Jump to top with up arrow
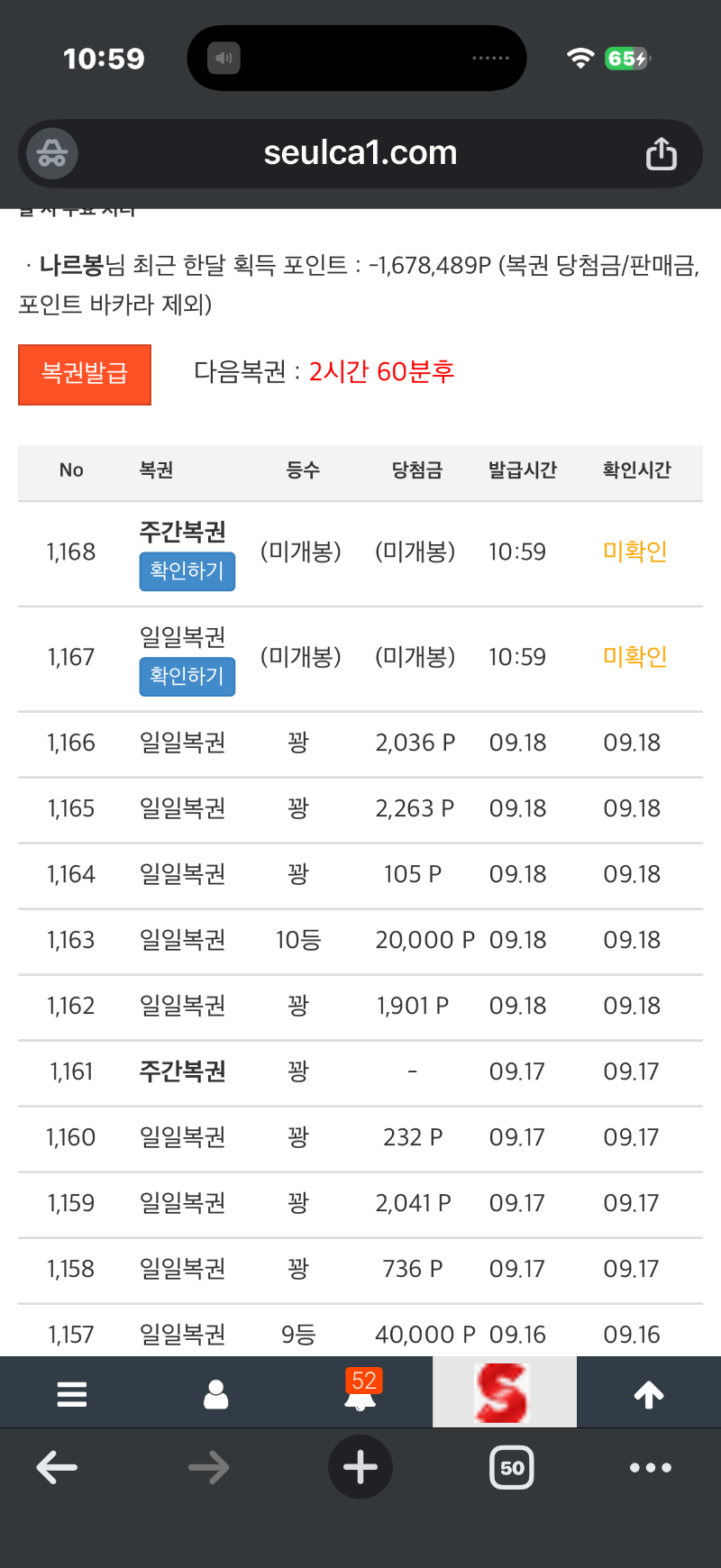The height and width of the screenshot is (1568, 721). click(649, 1395)
